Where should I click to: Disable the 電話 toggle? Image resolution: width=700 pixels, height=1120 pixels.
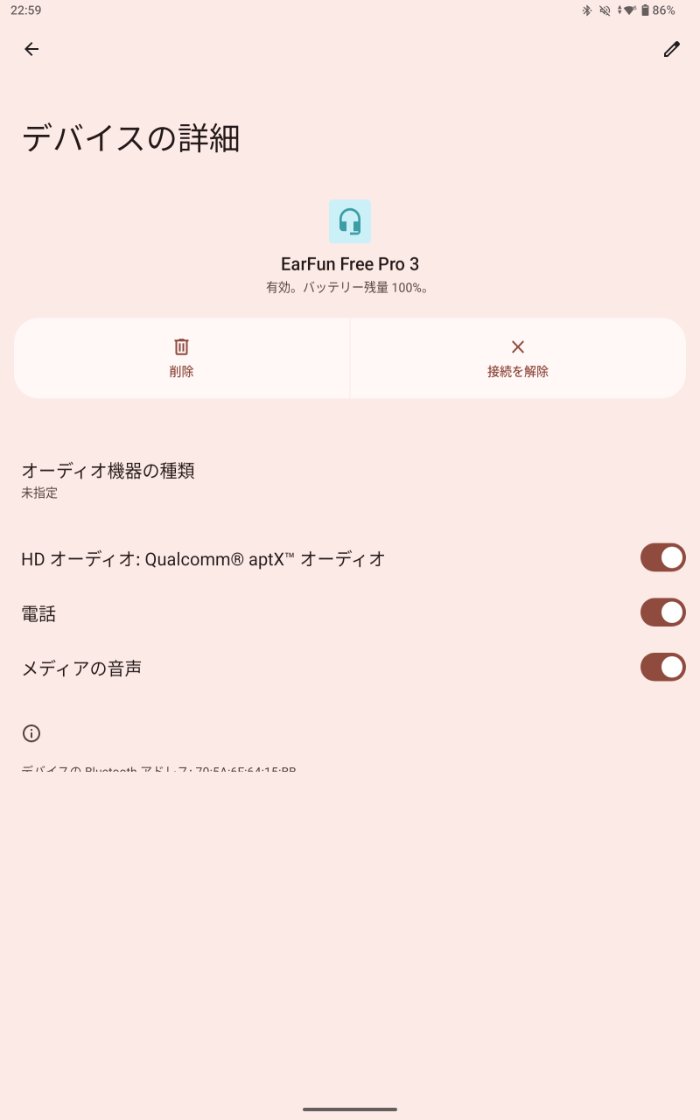click(x=662, y=613)
